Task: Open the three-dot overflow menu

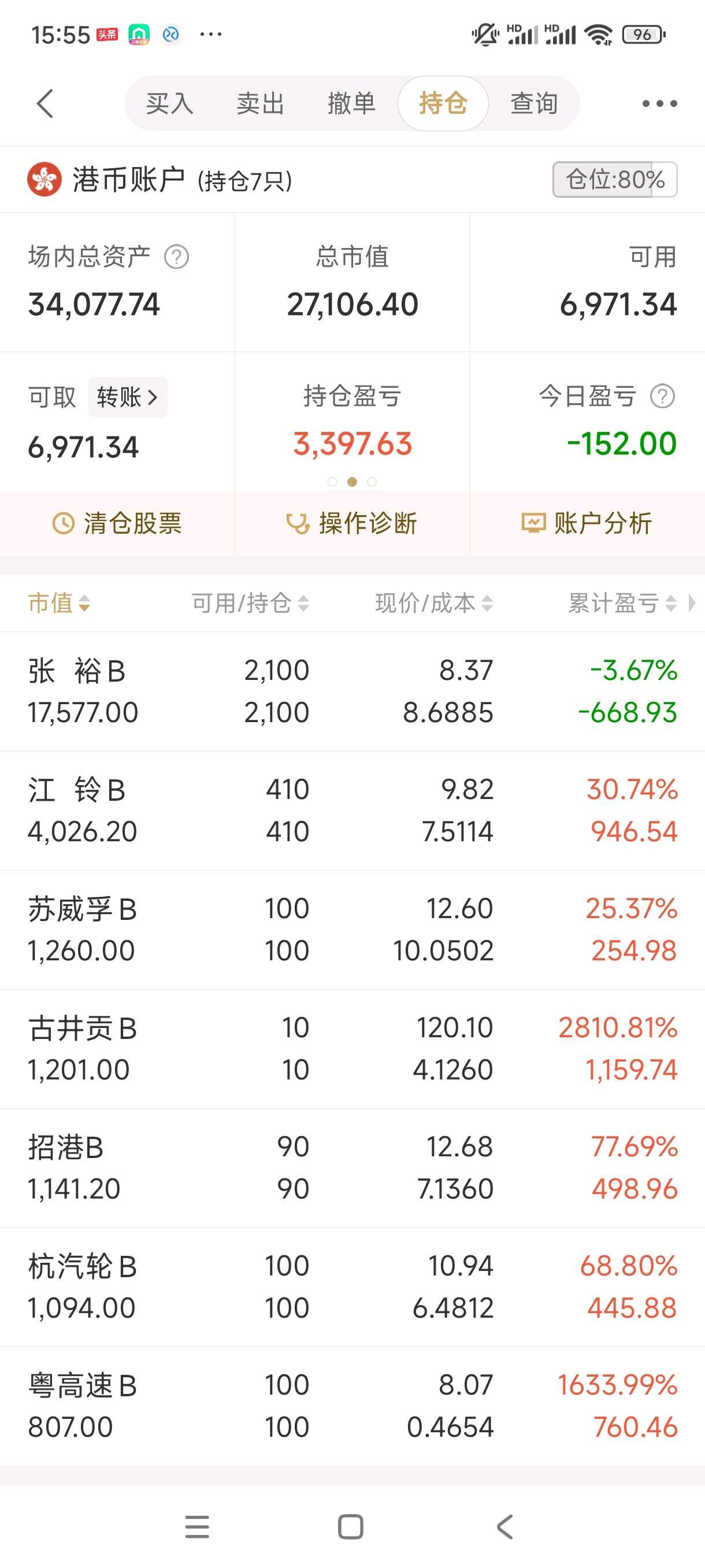Action: (659, 103)
